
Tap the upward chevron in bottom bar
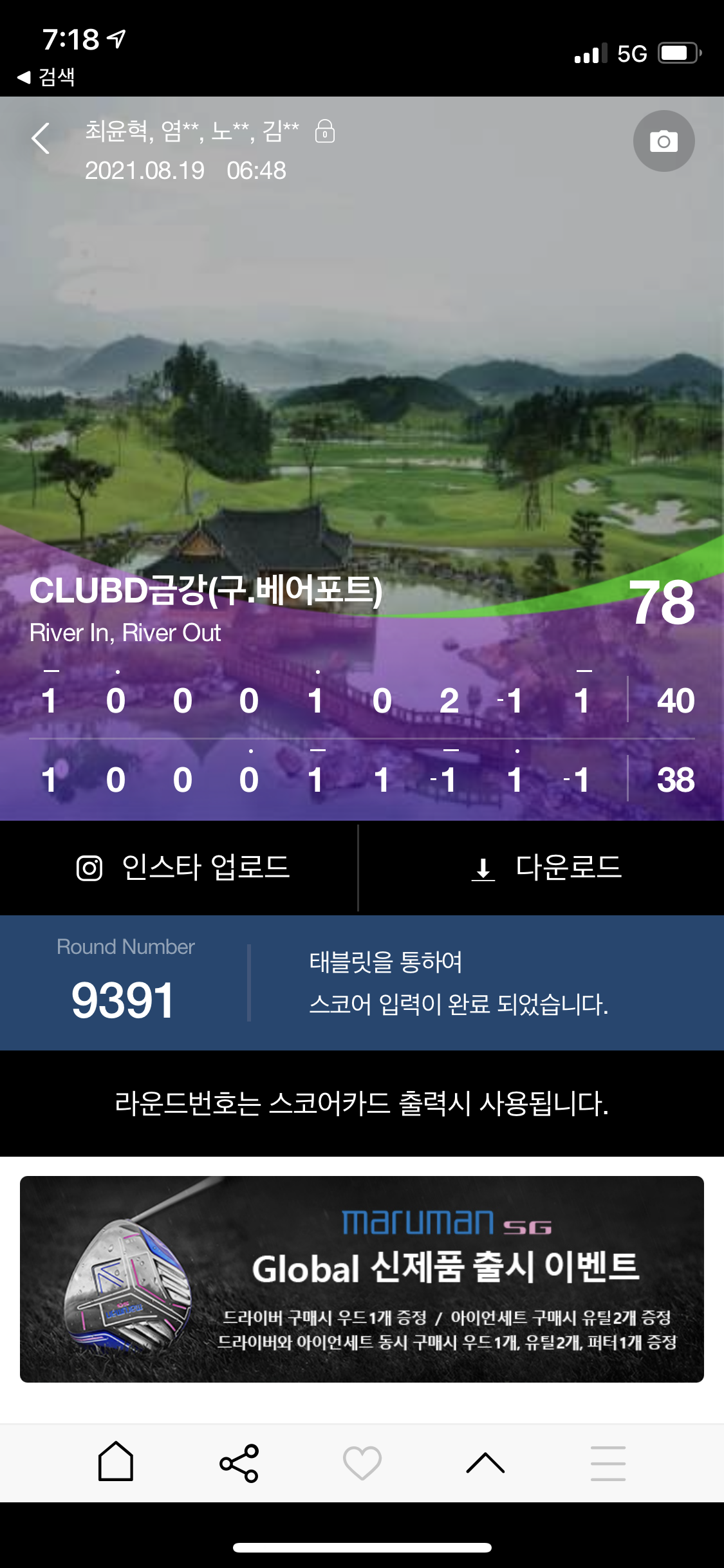[x=485, y=1462]
